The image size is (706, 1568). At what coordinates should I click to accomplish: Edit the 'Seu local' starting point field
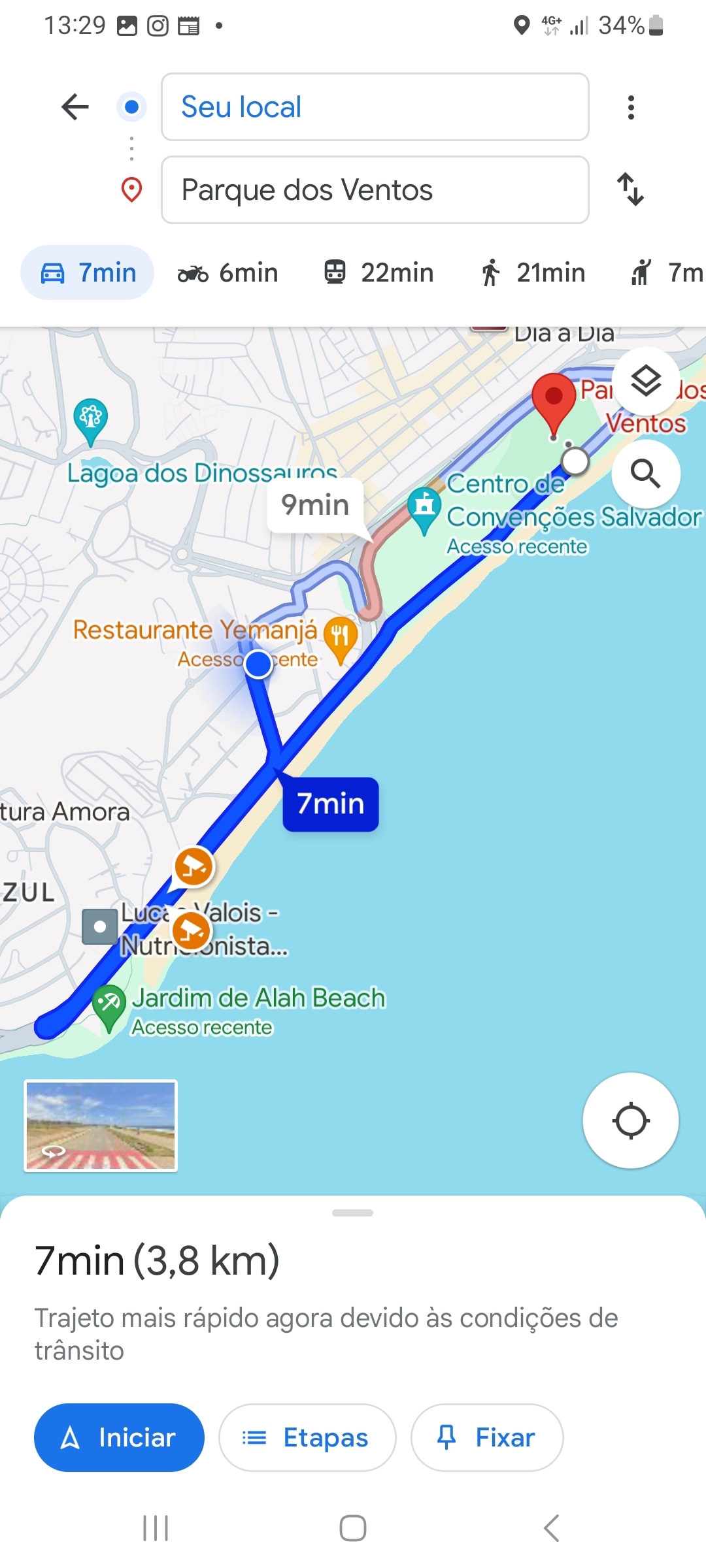tap(375, 107)
